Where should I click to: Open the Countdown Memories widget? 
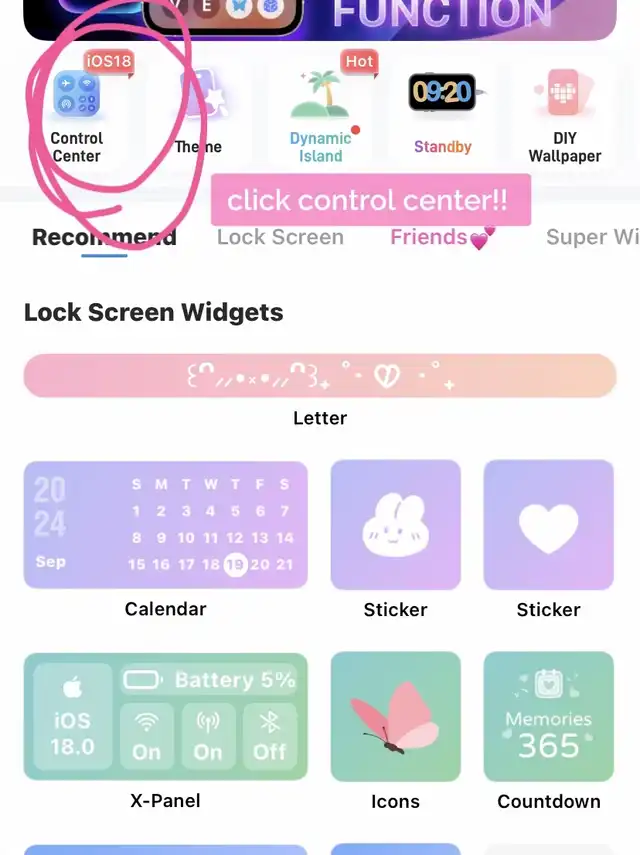tap(548, 716)
